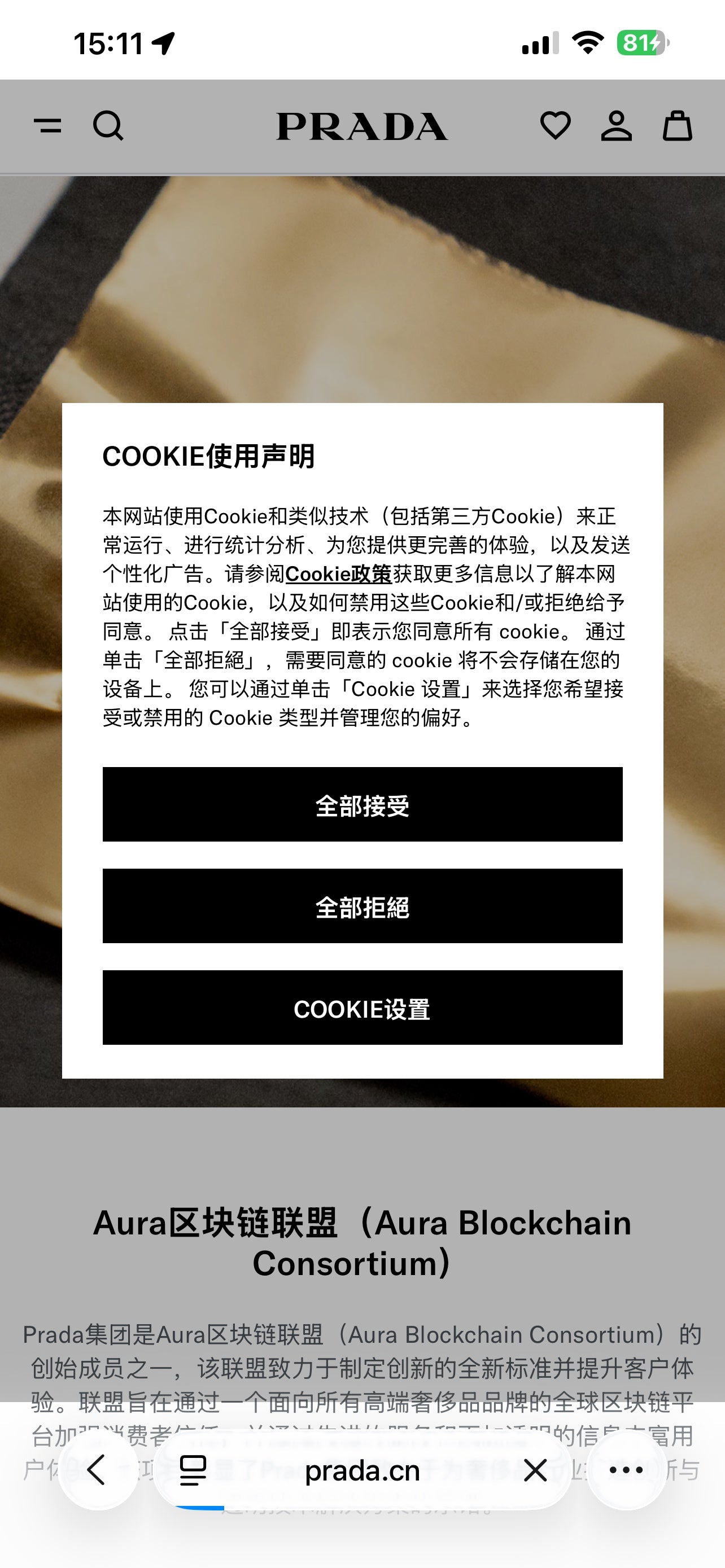Open the account profile icon
The height and width of the screenshot is (1568, 725).
[616, 126]
